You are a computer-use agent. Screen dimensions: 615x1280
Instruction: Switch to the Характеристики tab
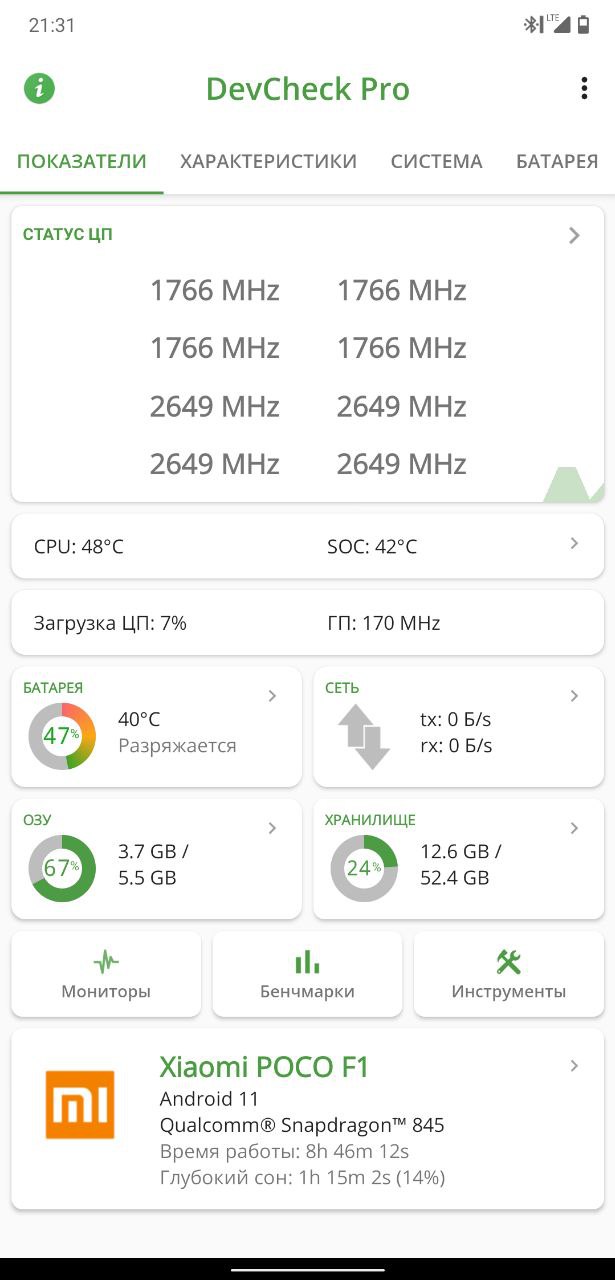[268, 161]
